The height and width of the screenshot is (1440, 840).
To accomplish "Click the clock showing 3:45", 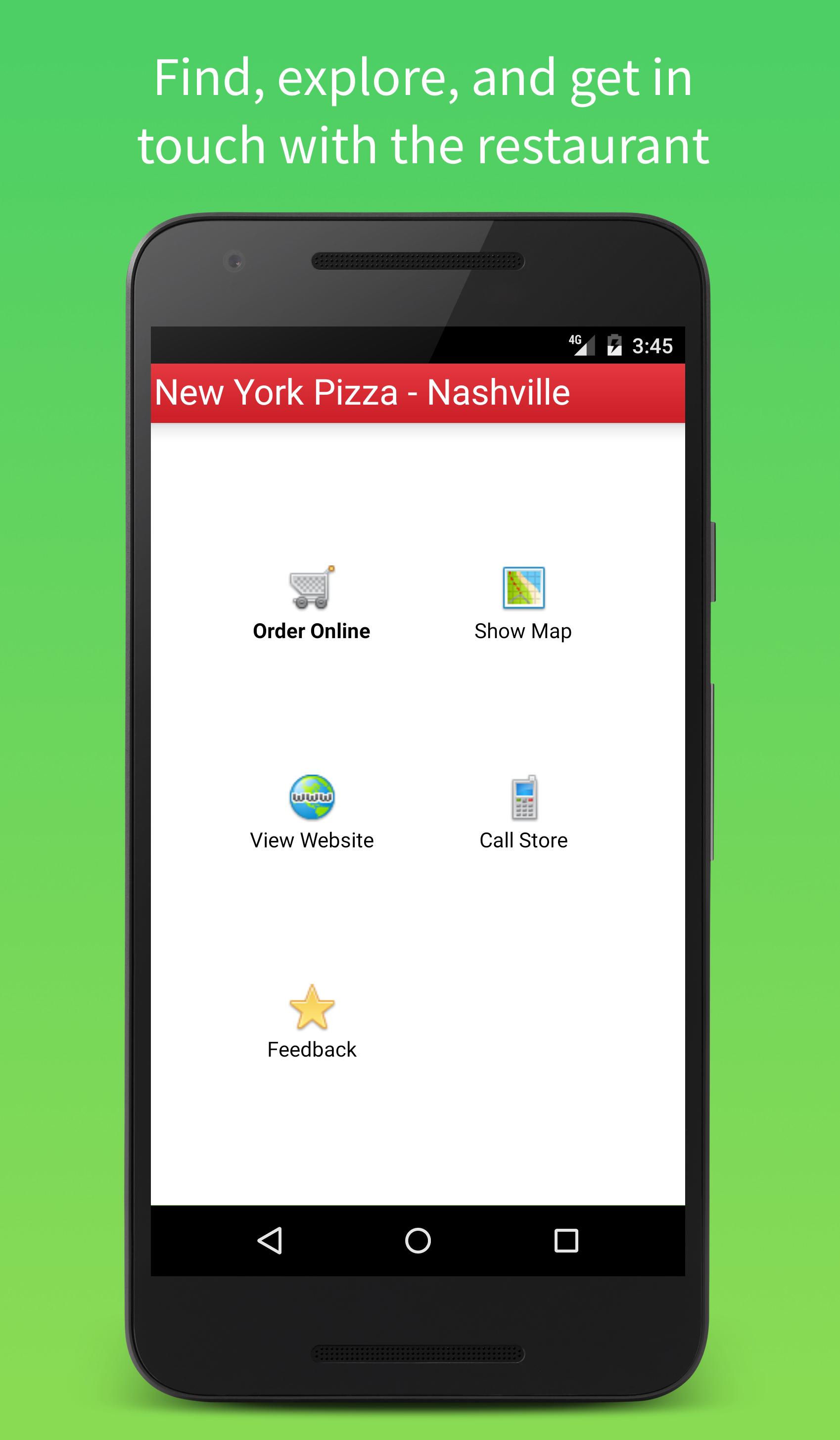I will (x=653, y=345).
